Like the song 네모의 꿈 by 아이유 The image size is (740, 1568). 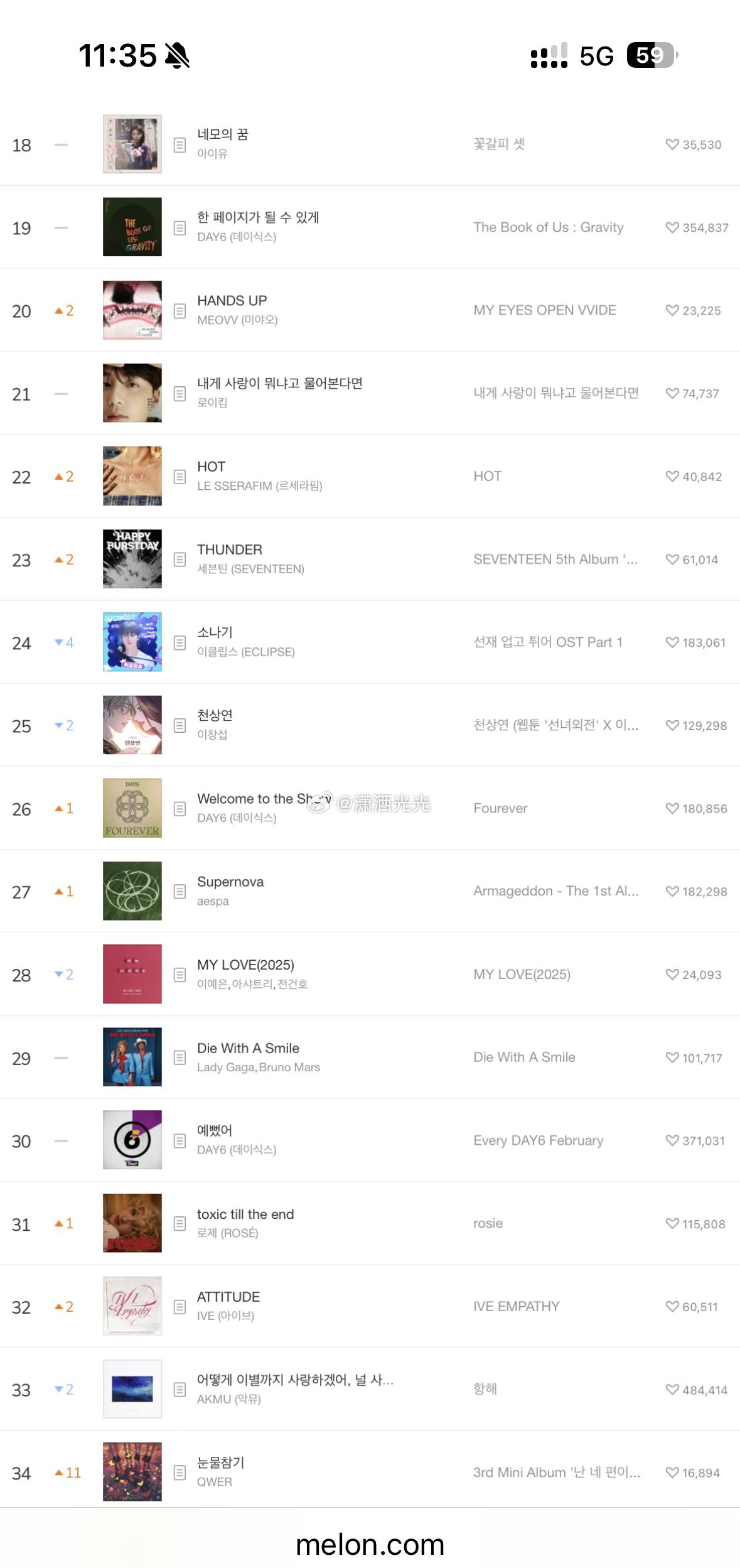pyautogui.click(x=672, y=144)
